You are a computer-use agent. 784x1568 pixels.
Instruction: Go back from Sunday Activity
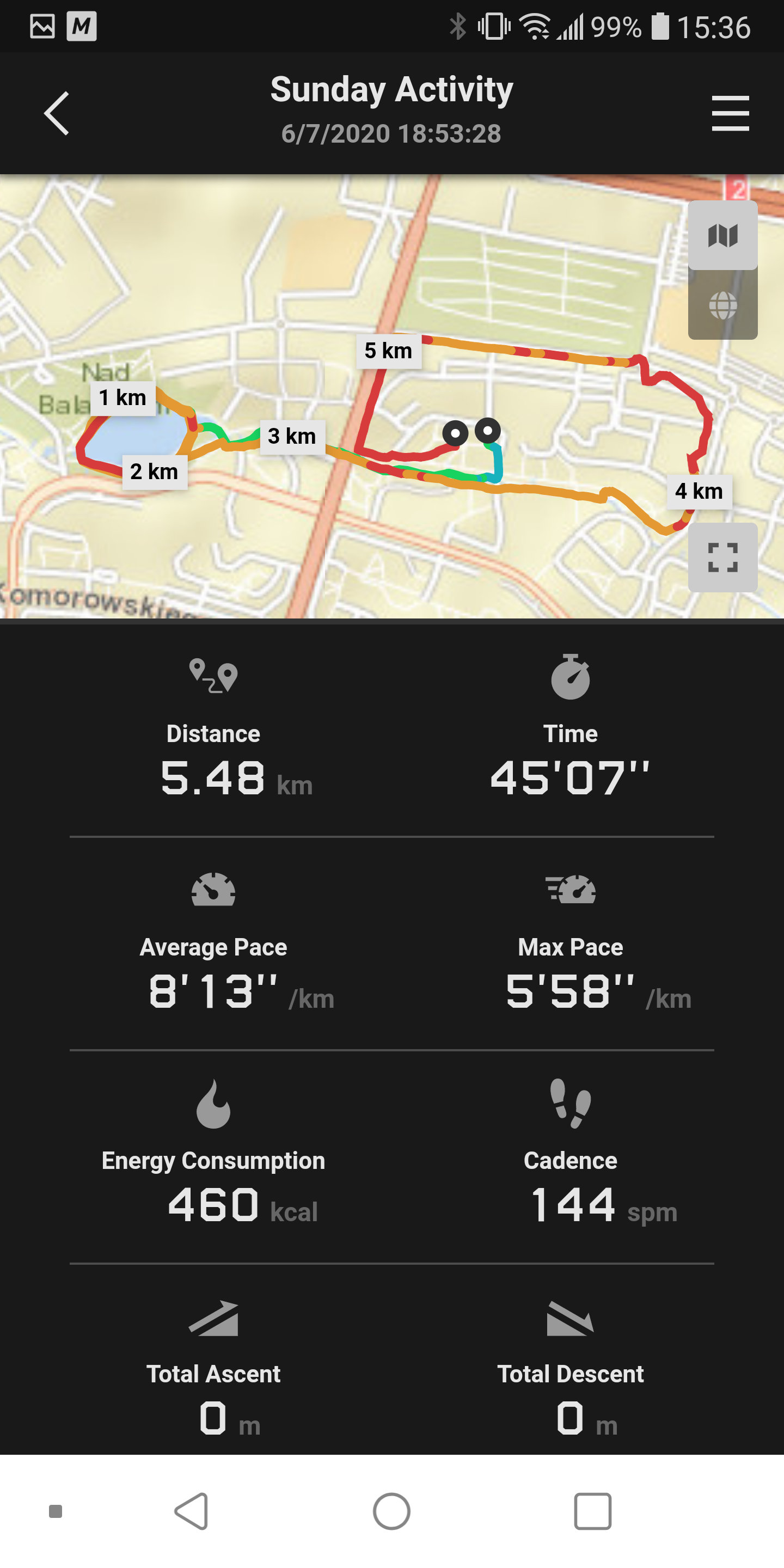[x=57, y=113]
